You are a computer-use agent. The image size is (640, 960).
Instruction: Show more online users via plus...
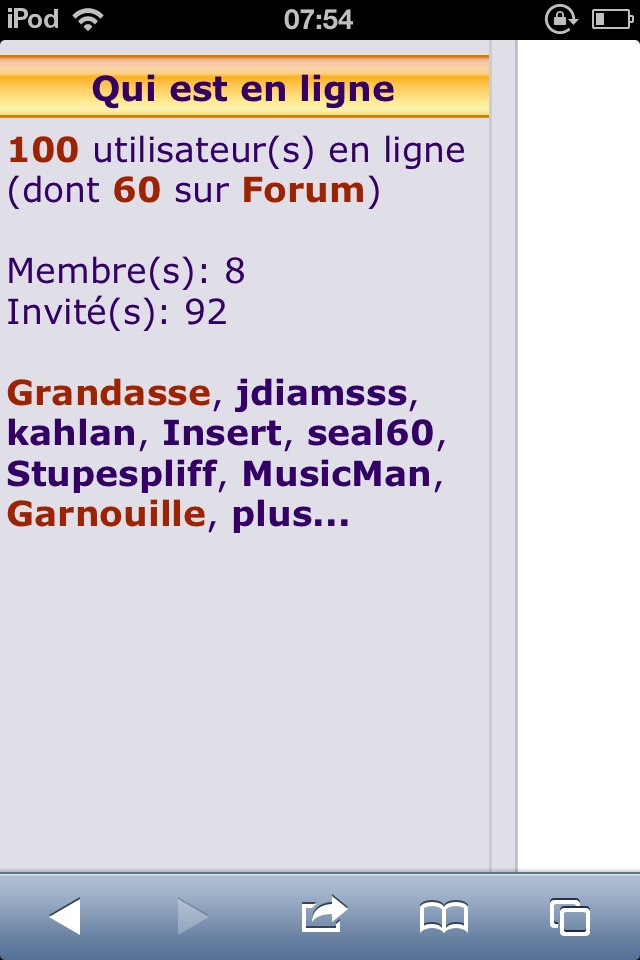pos(290,515)
